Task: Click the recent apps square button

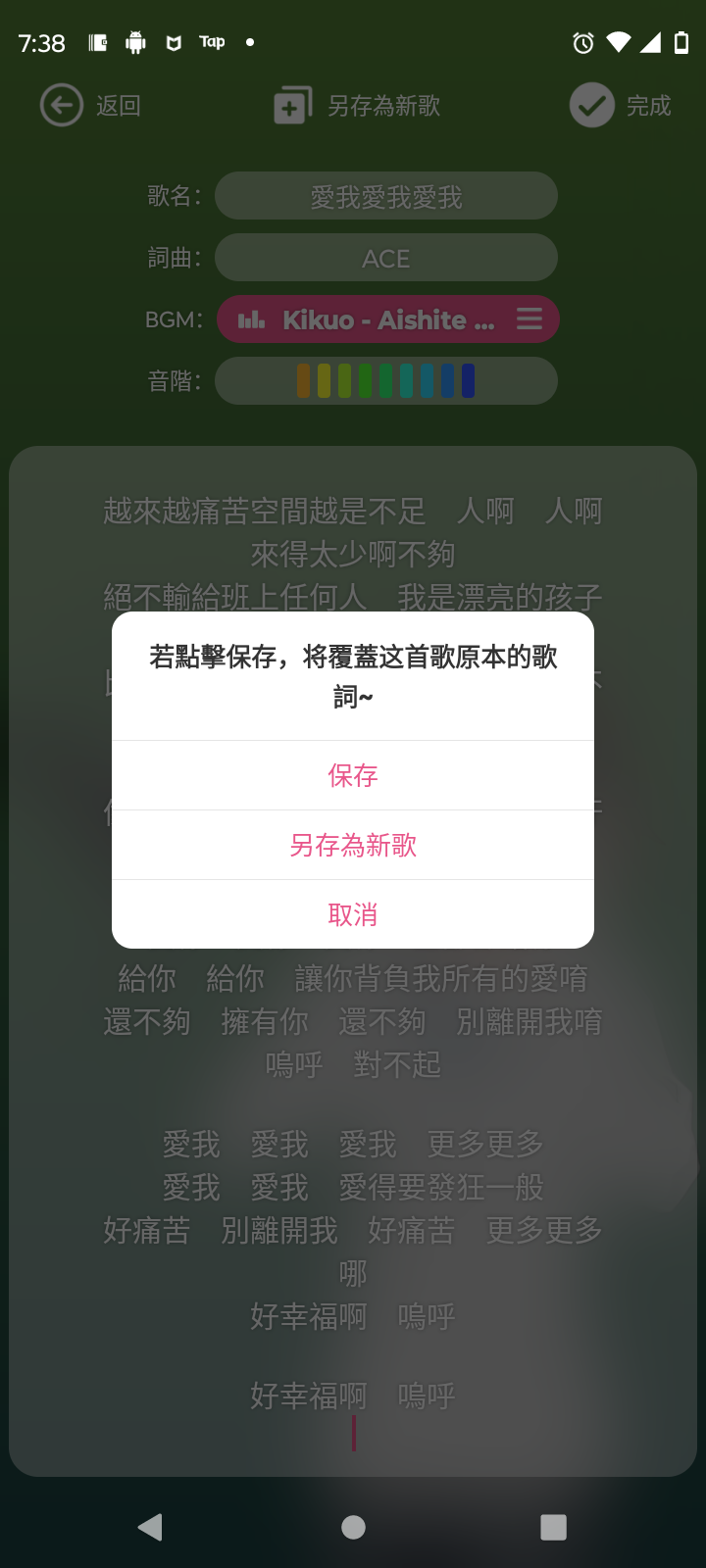Action: pyautogui.click(x=553, y=1527)
